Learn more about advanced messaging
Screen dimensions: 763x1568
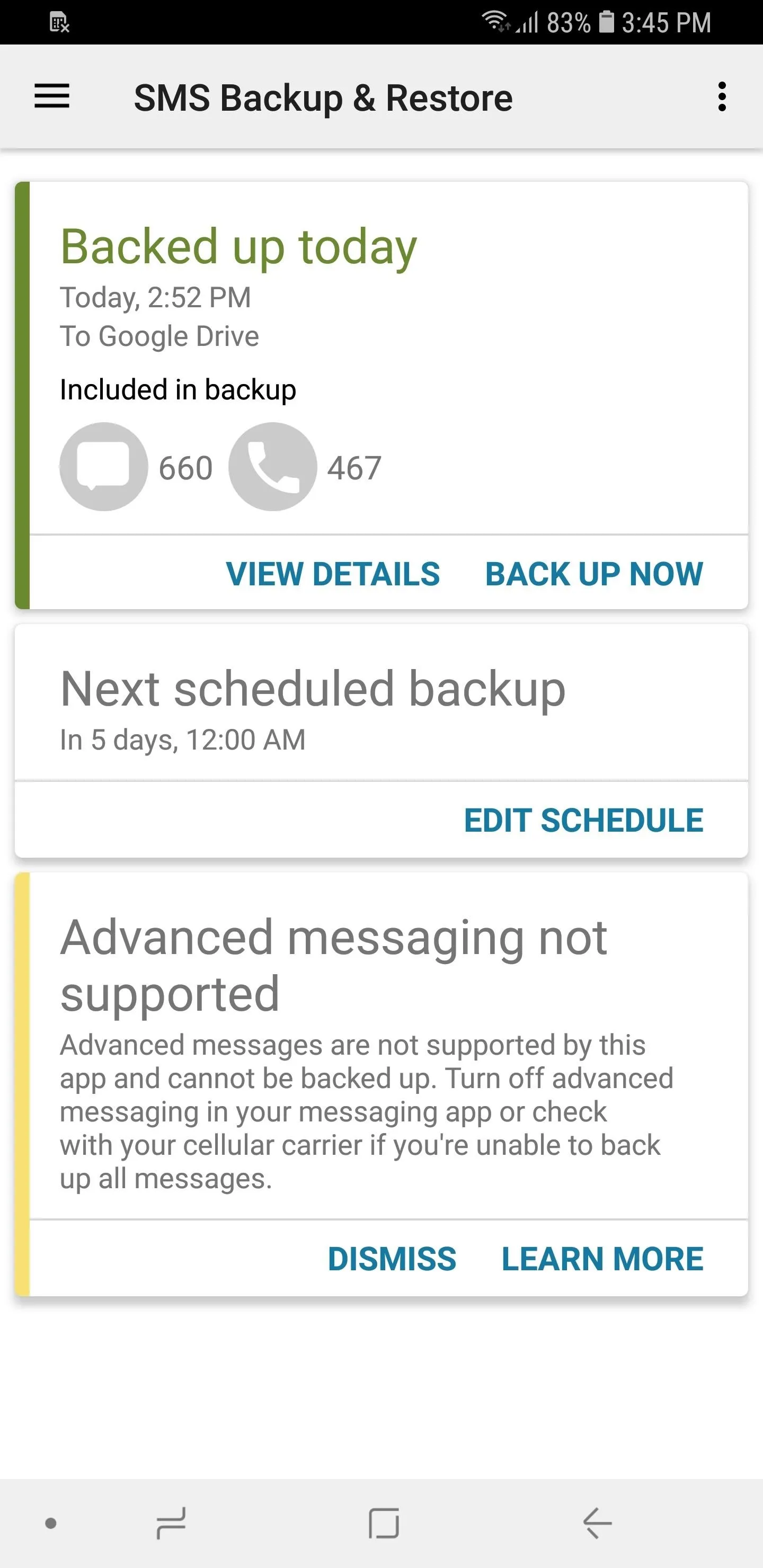click(602, 1259)
